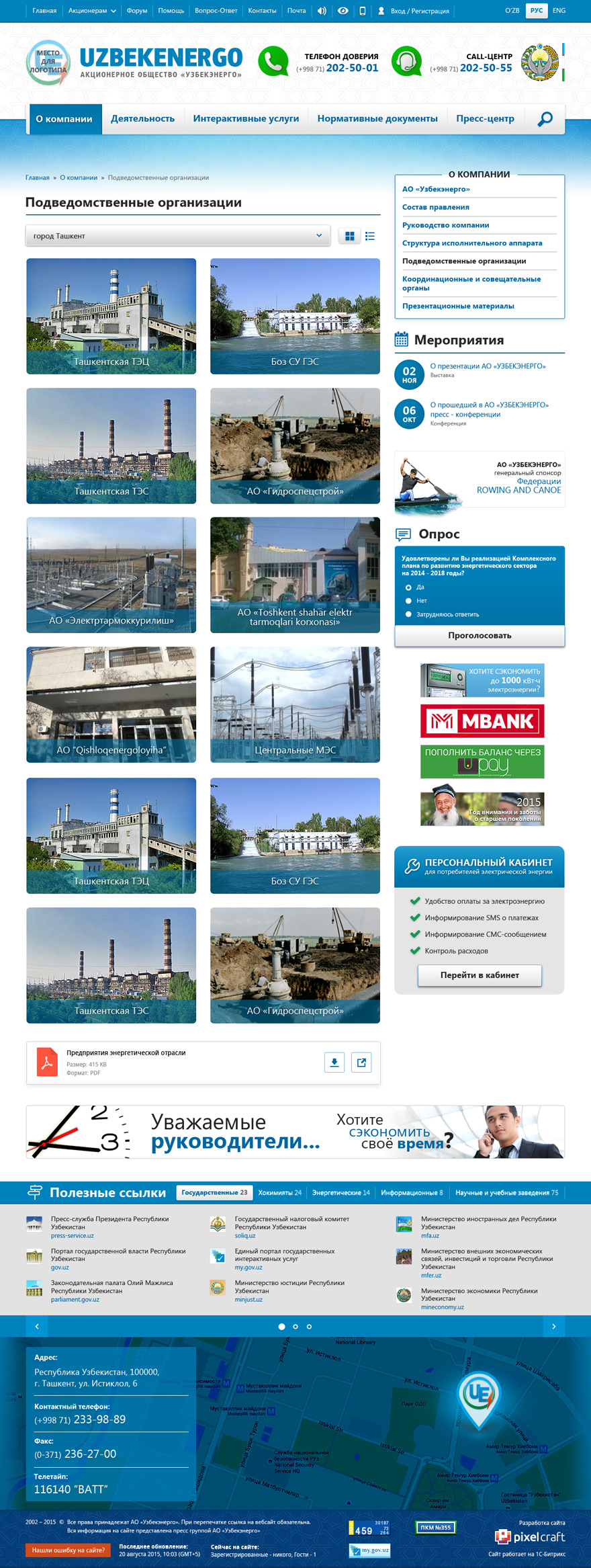Download the Предприятия энергетической отрасли PDF
This screenshot has width=591, height=1568.
pos(334,1062)
